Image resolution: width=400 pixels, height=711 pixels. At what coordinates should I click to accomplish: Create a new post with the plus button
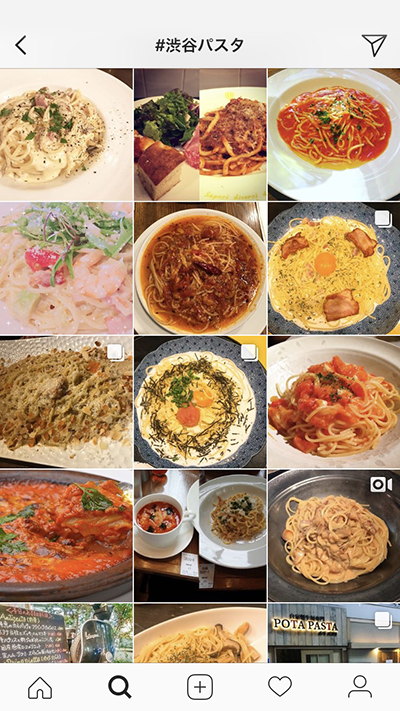pos(200,687)
